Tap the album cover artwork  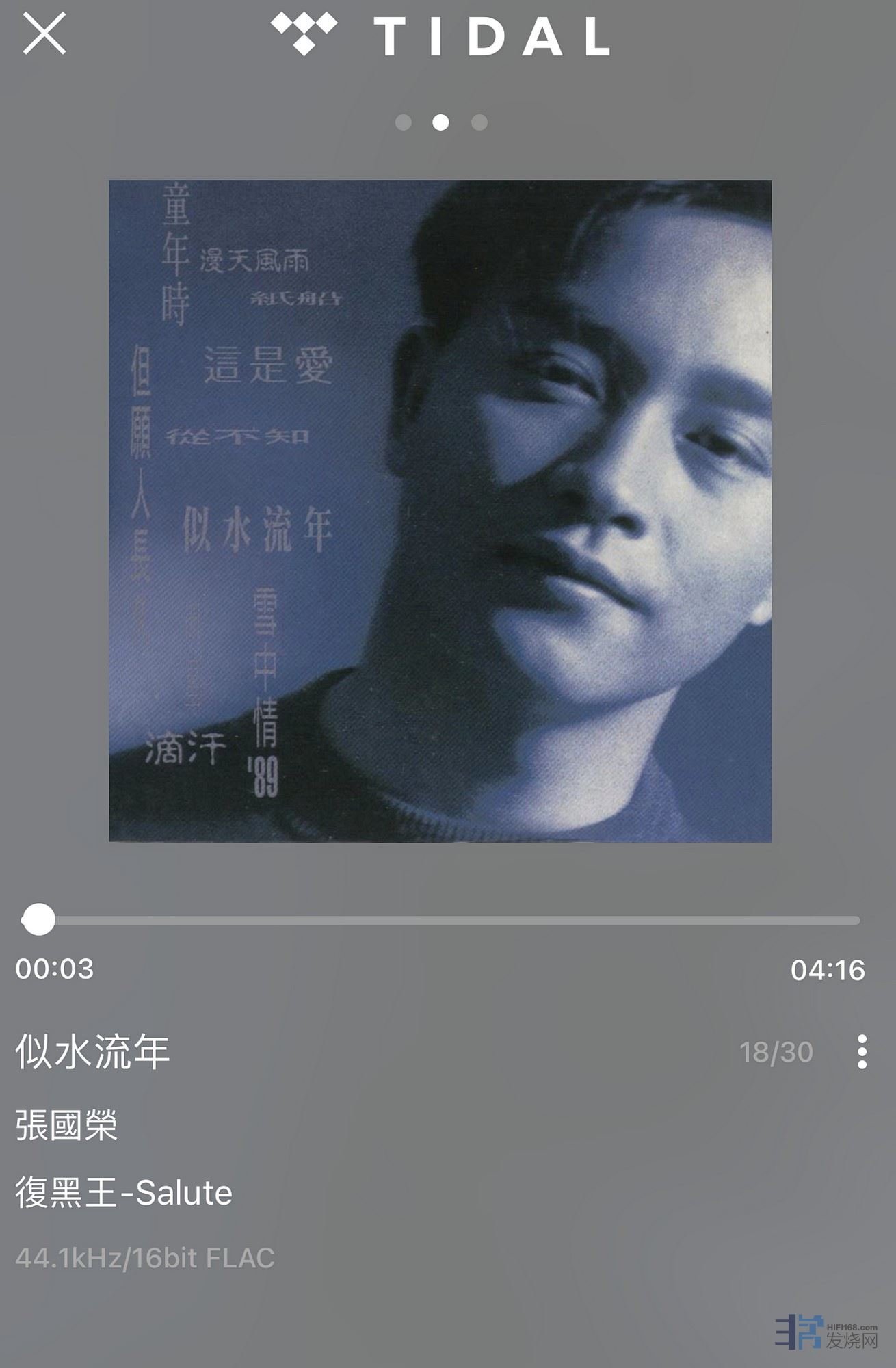pyautogui.click(x=440, y=510)
